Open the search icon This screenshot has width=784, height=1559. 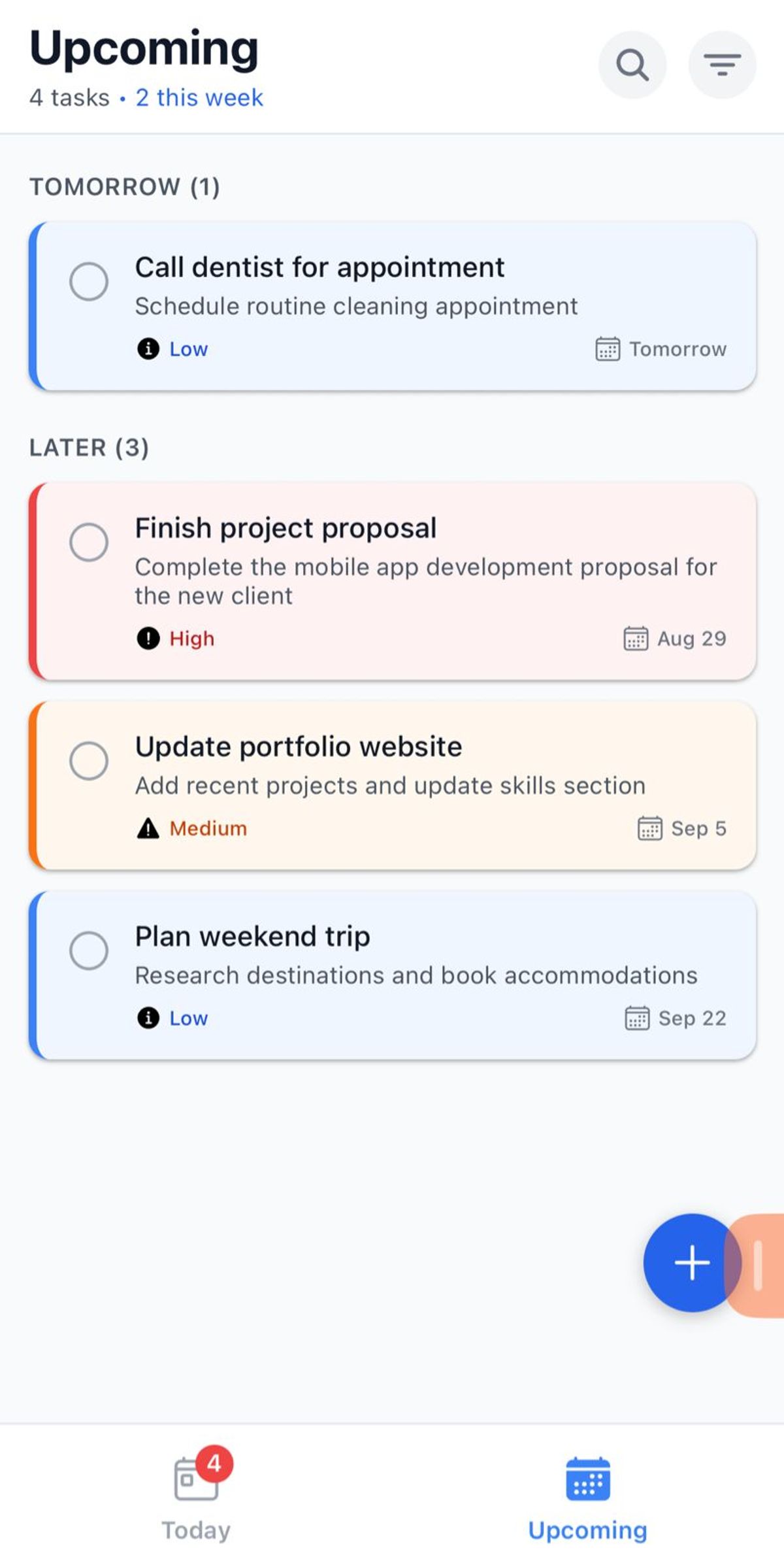[x=632, y=65]
